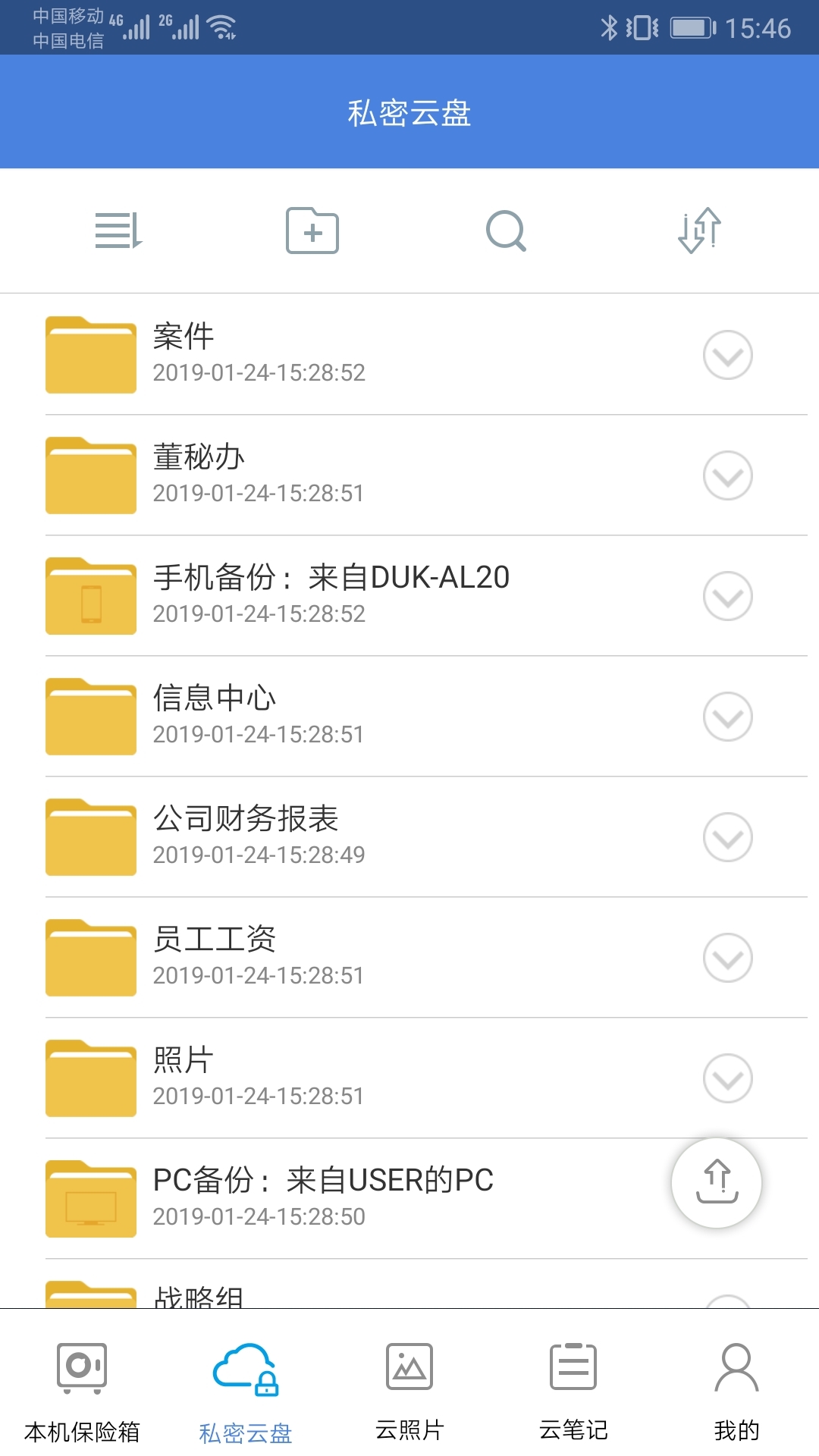Open sort options via the up-down arrows icon

click(x=698, y=231)
